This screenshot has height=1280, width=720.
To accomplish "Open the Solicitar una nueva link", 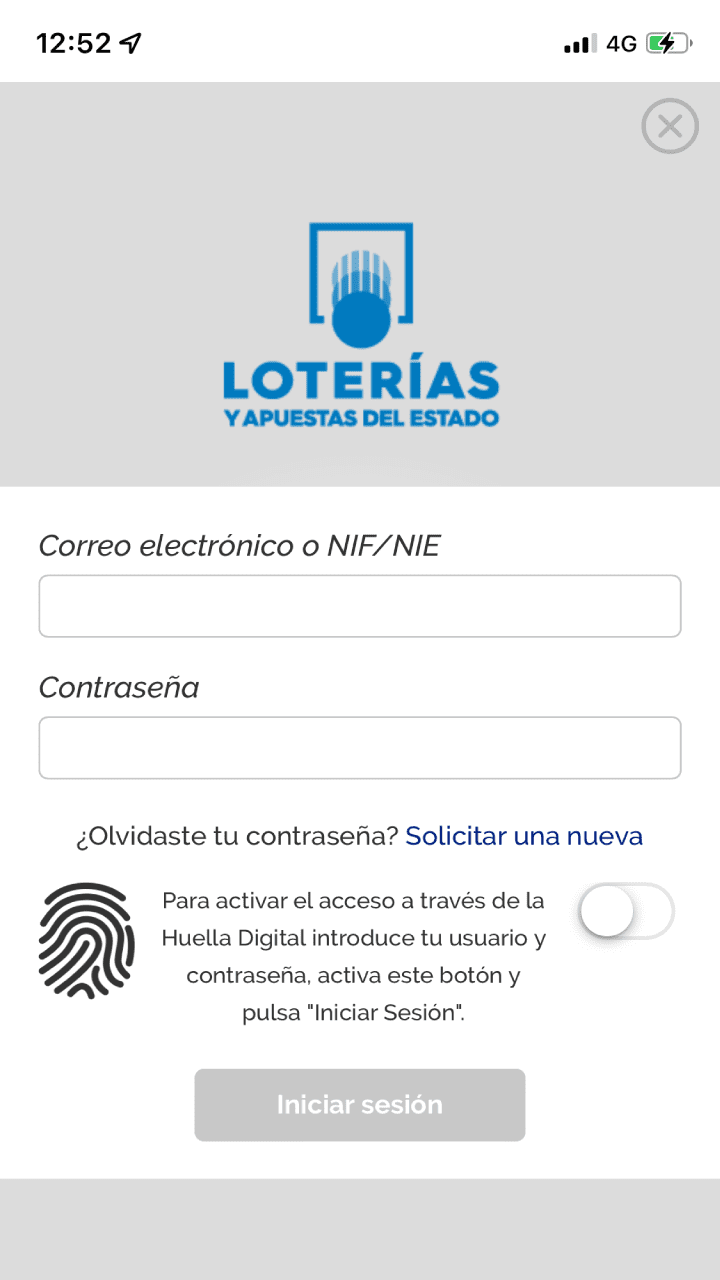I will pos(523,836).
